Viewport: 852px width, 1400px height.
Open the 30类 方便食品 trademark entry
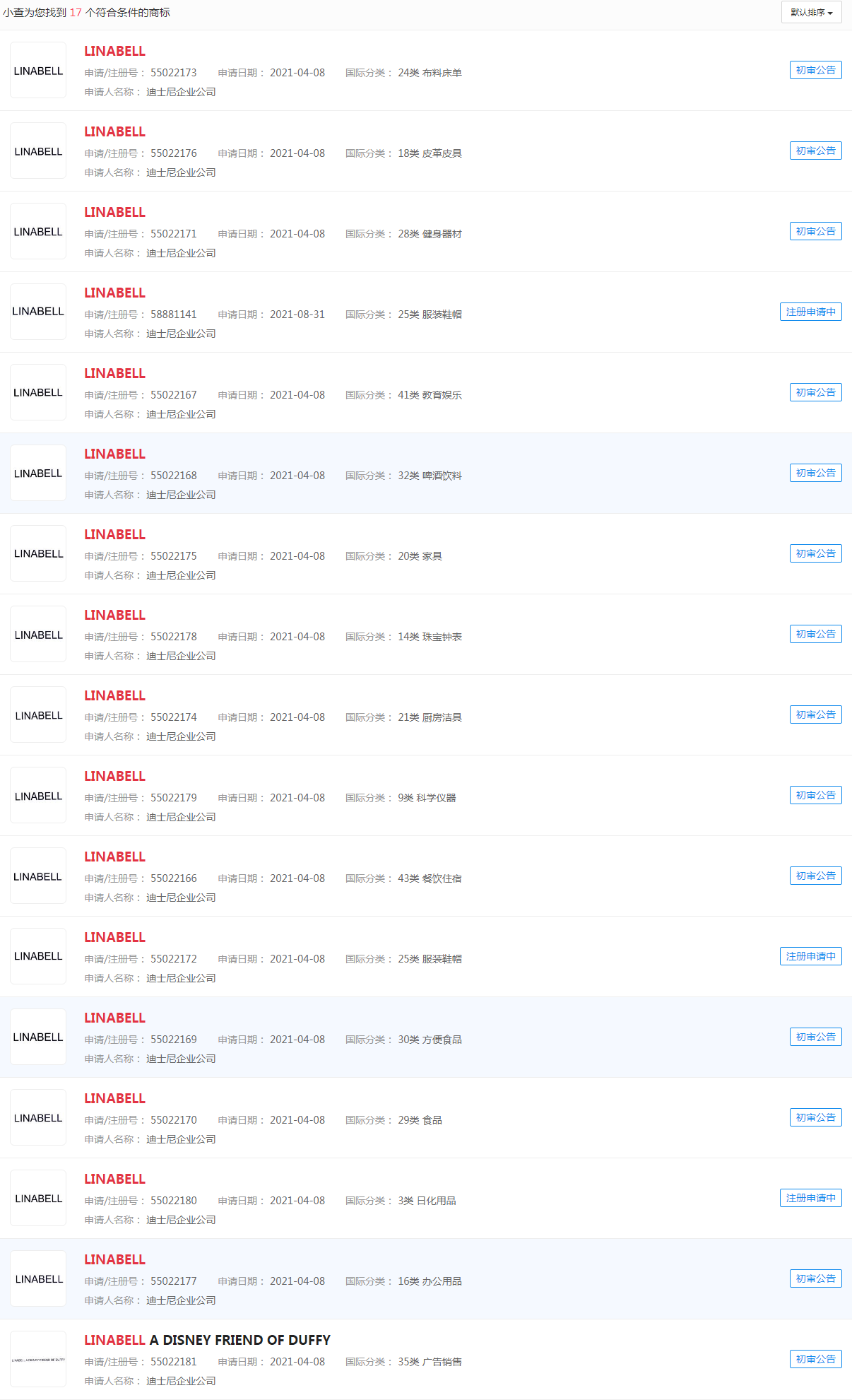tap(114, 1018)
